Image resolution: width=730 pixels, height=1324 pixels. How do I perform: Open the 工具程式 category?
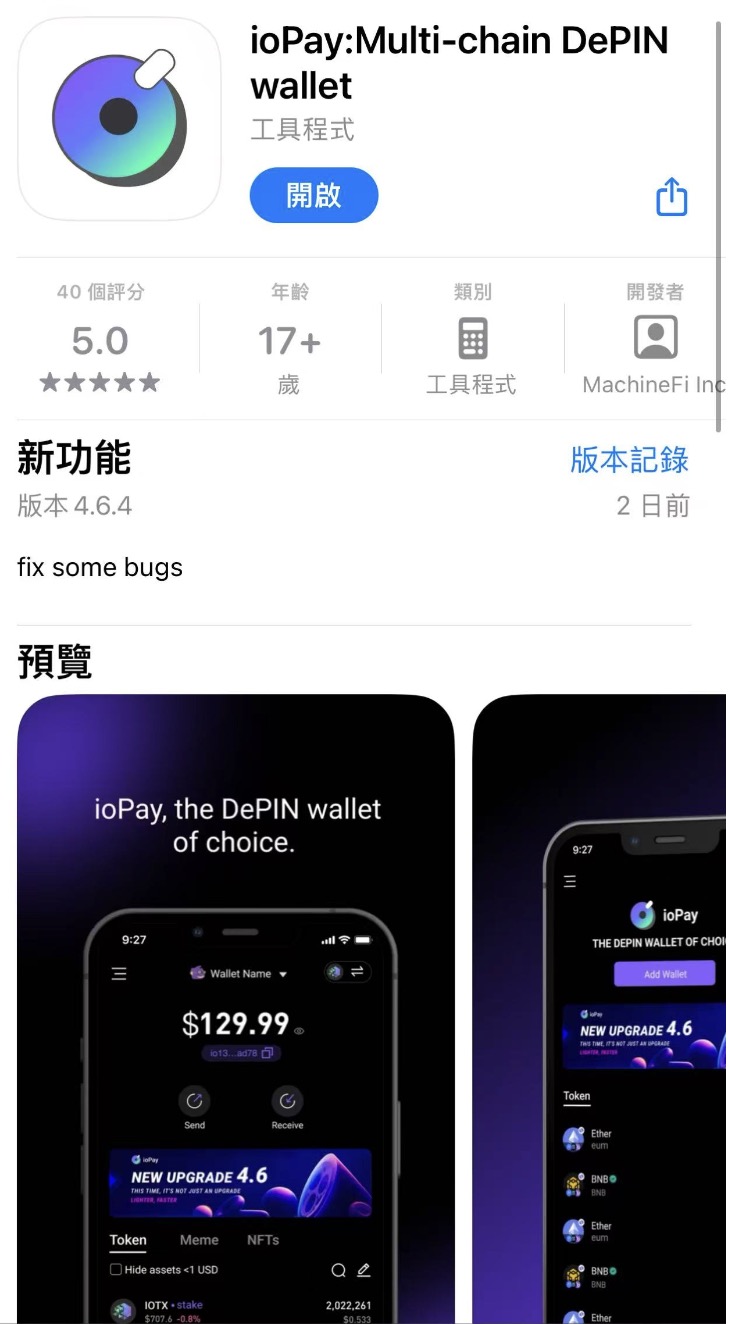point(471,342)
